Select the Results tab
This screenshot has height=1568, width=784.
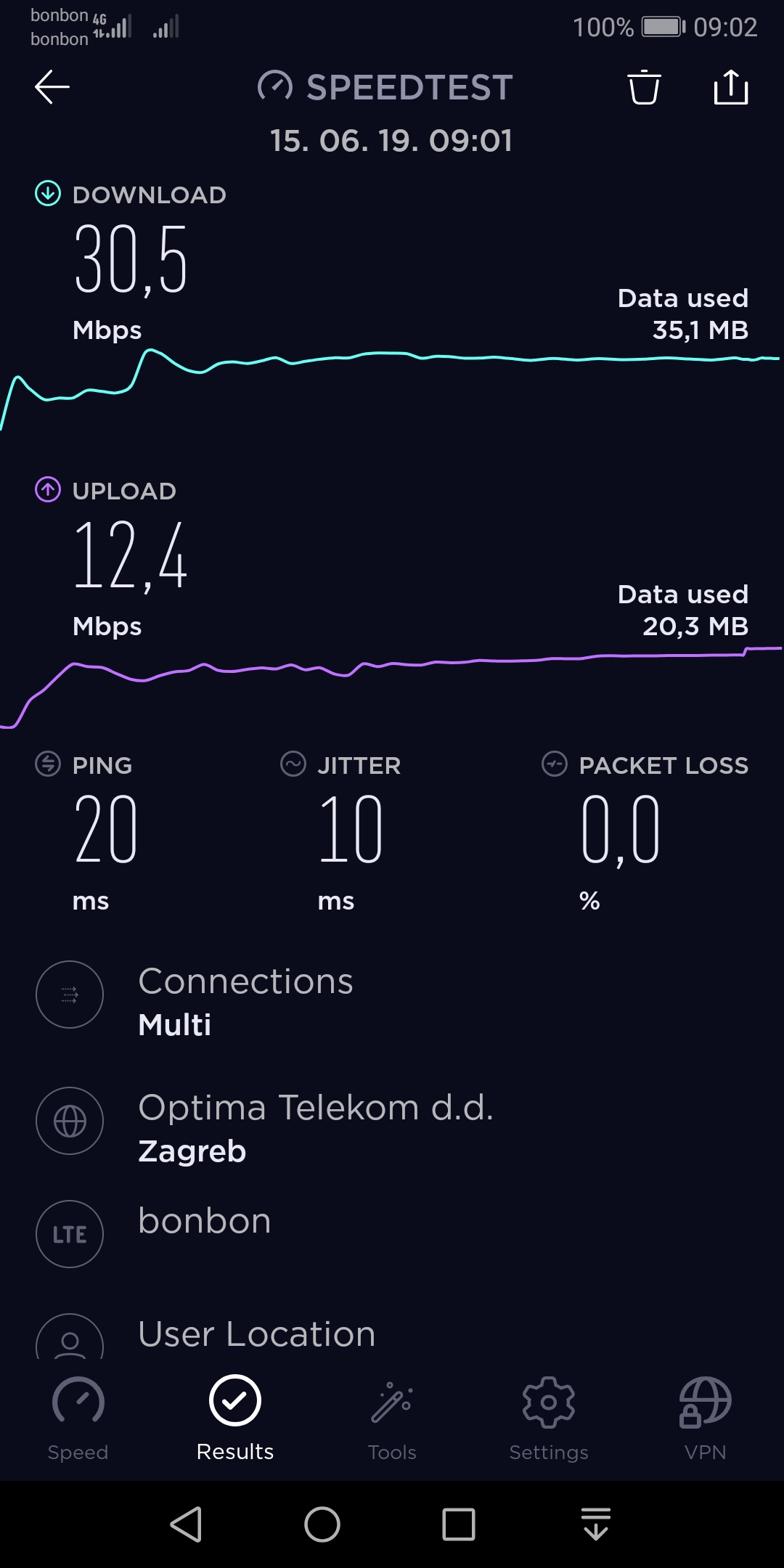(x=235, y=1419)
